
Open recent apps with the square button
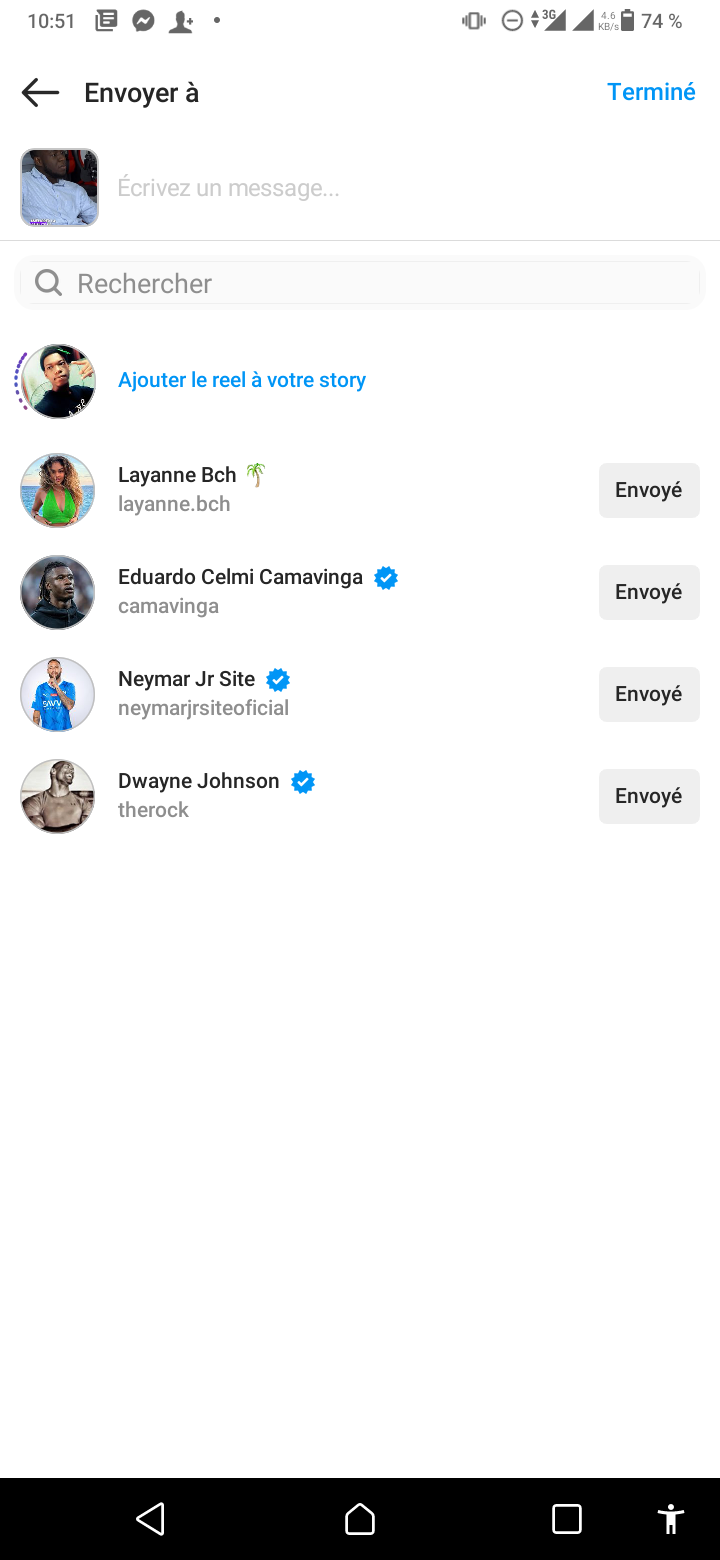click(567, 1519)
